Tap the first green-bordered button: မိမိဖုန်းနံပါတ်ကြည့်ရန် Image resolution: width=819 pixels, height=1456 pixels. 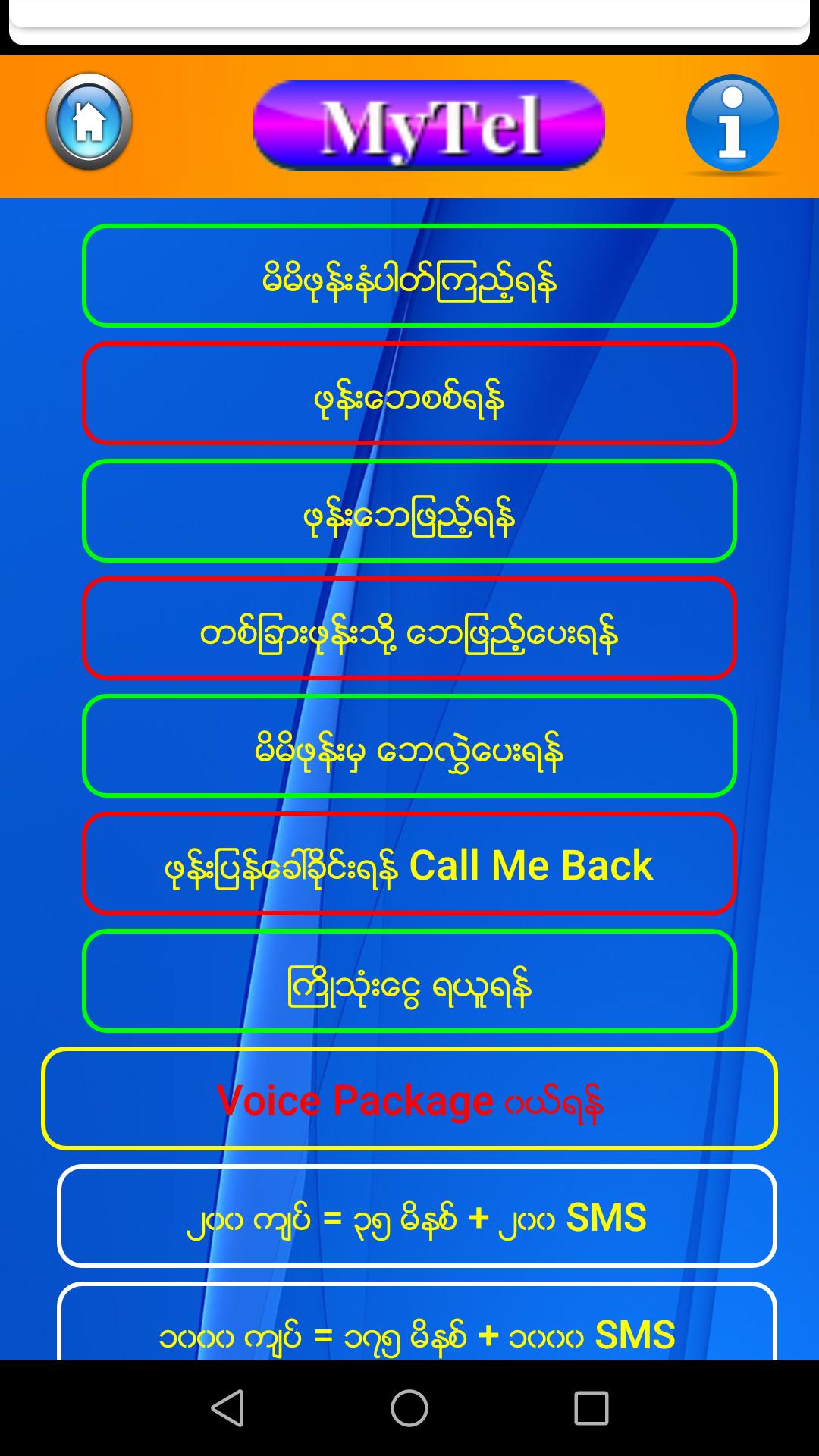pyautogui.click(x=409, y=276)
